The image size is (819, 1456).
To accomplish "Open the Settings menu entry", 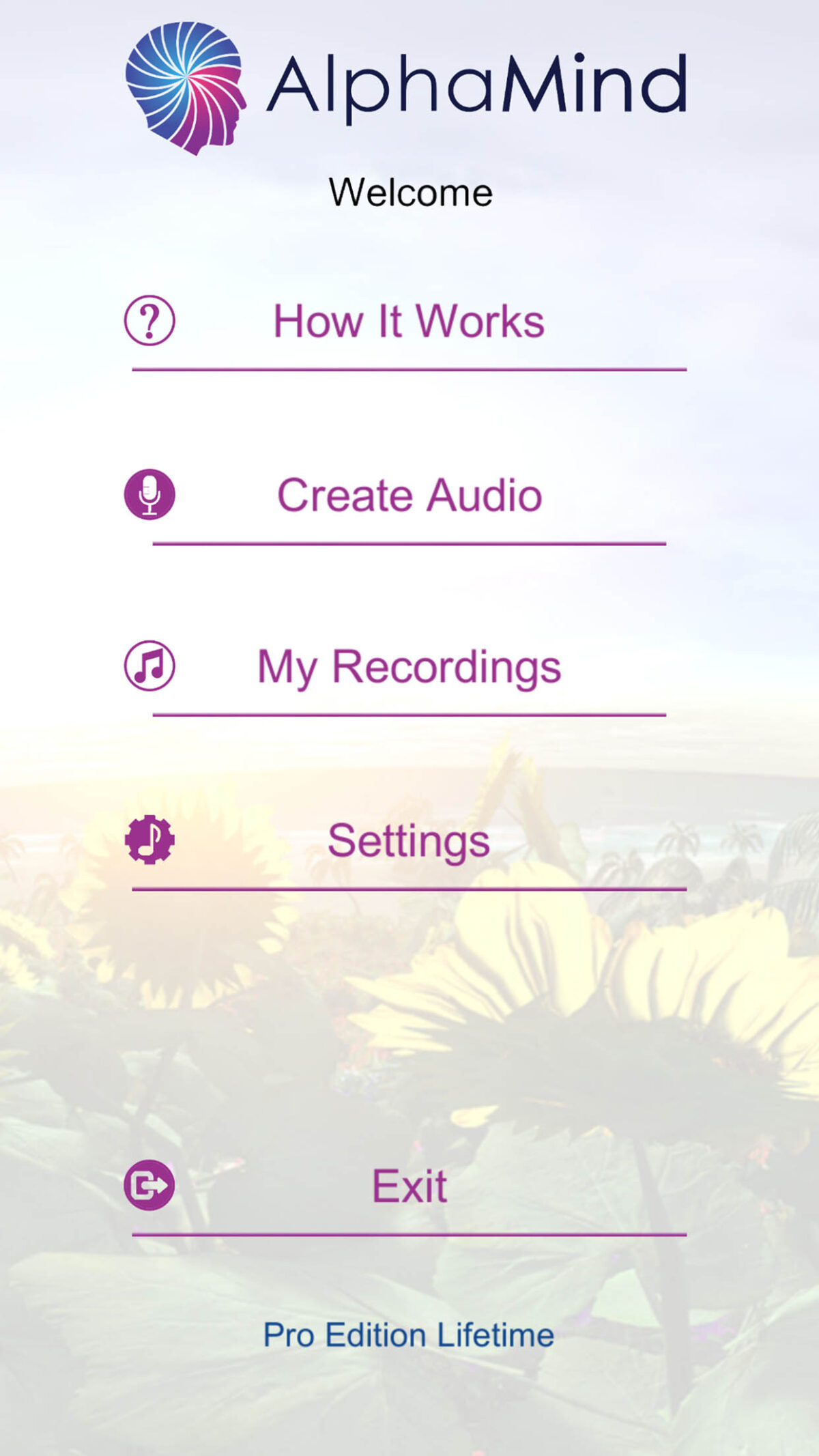I will (x=408, y=841).
